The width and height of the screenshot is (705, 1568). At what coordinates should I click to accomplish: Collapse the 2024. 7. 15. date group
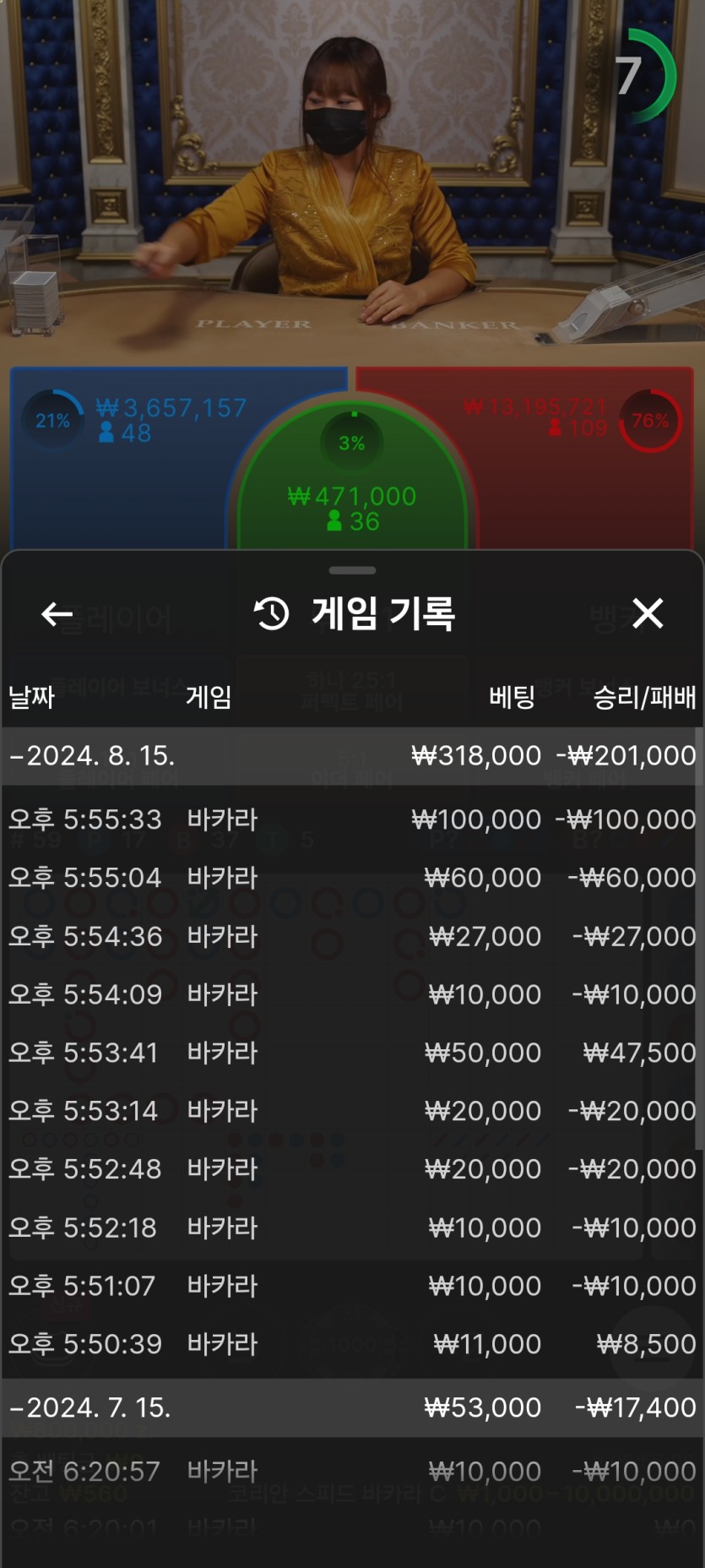[352, 1408]
